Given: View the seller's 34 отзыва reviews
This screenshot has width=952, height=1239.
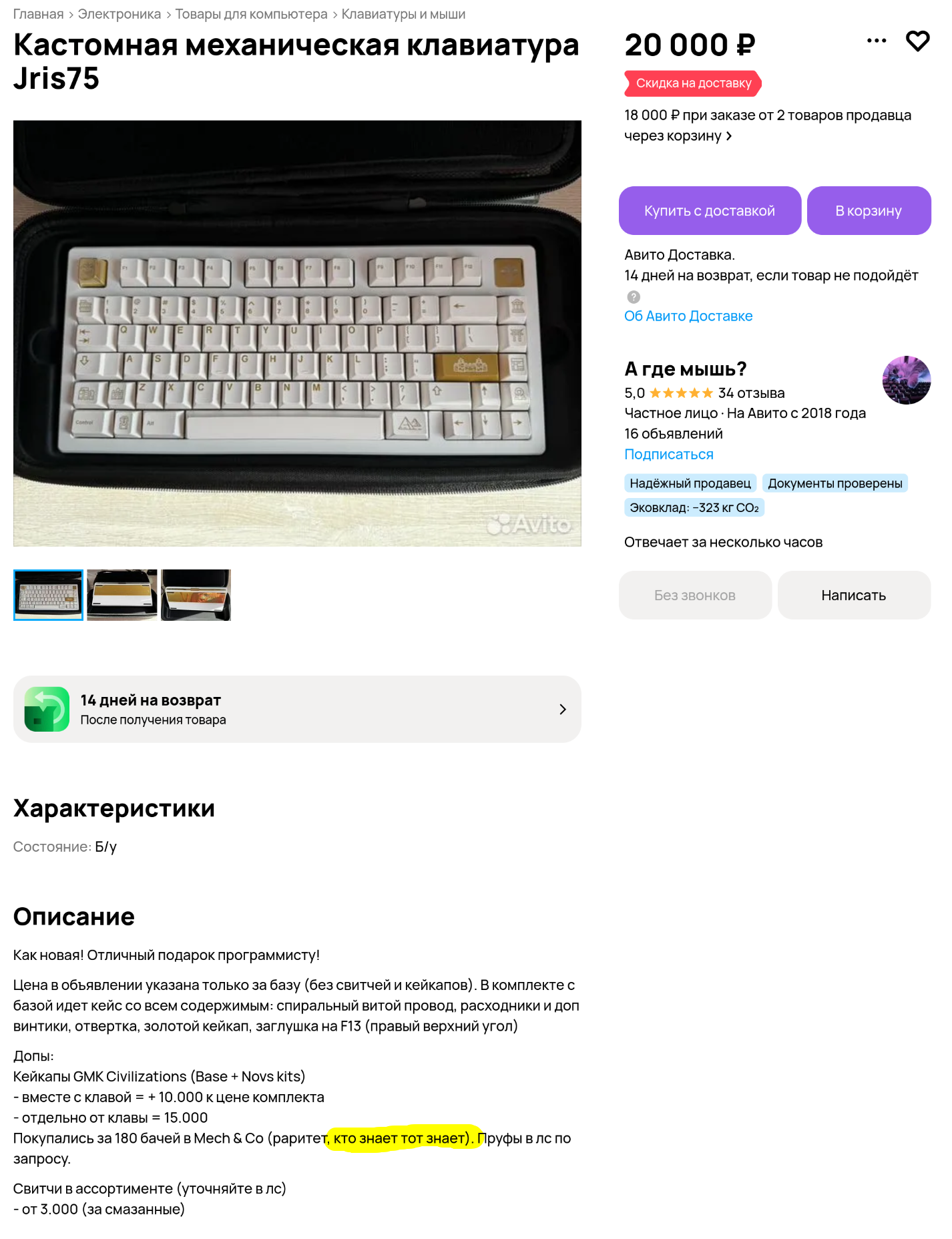Looking at the screenshot, I should (x=751, y=393).
